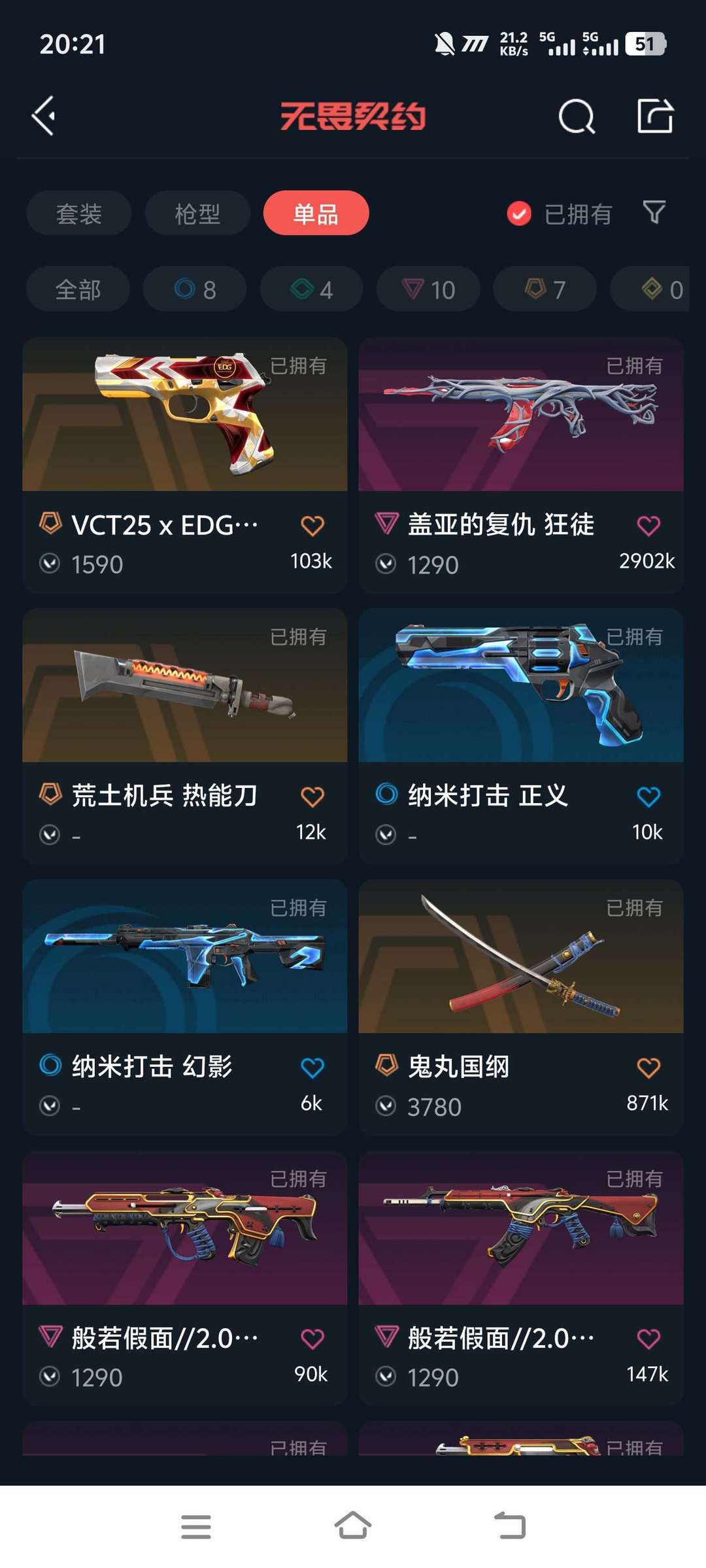
Task: Select the pink rarity filter showing 10
Action: (x=428, y=289)
